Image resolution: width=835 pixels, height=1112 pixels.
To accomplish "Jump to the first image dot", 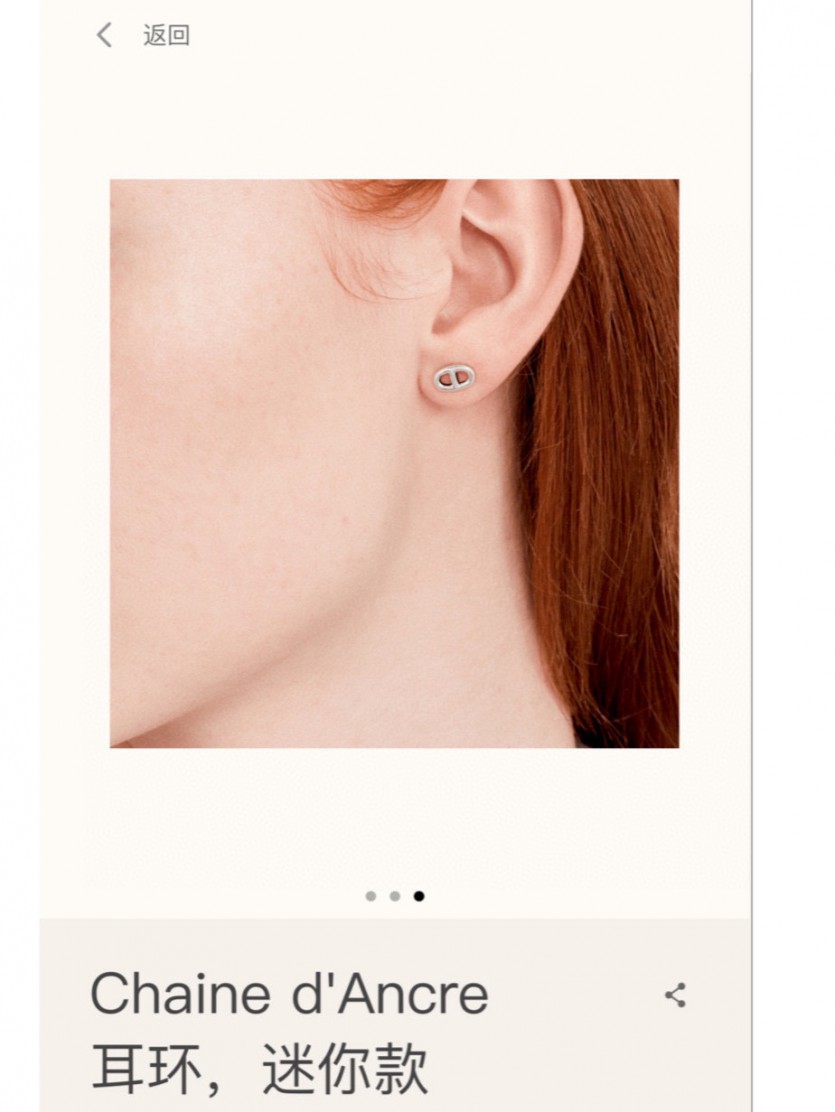I will 371,896.
